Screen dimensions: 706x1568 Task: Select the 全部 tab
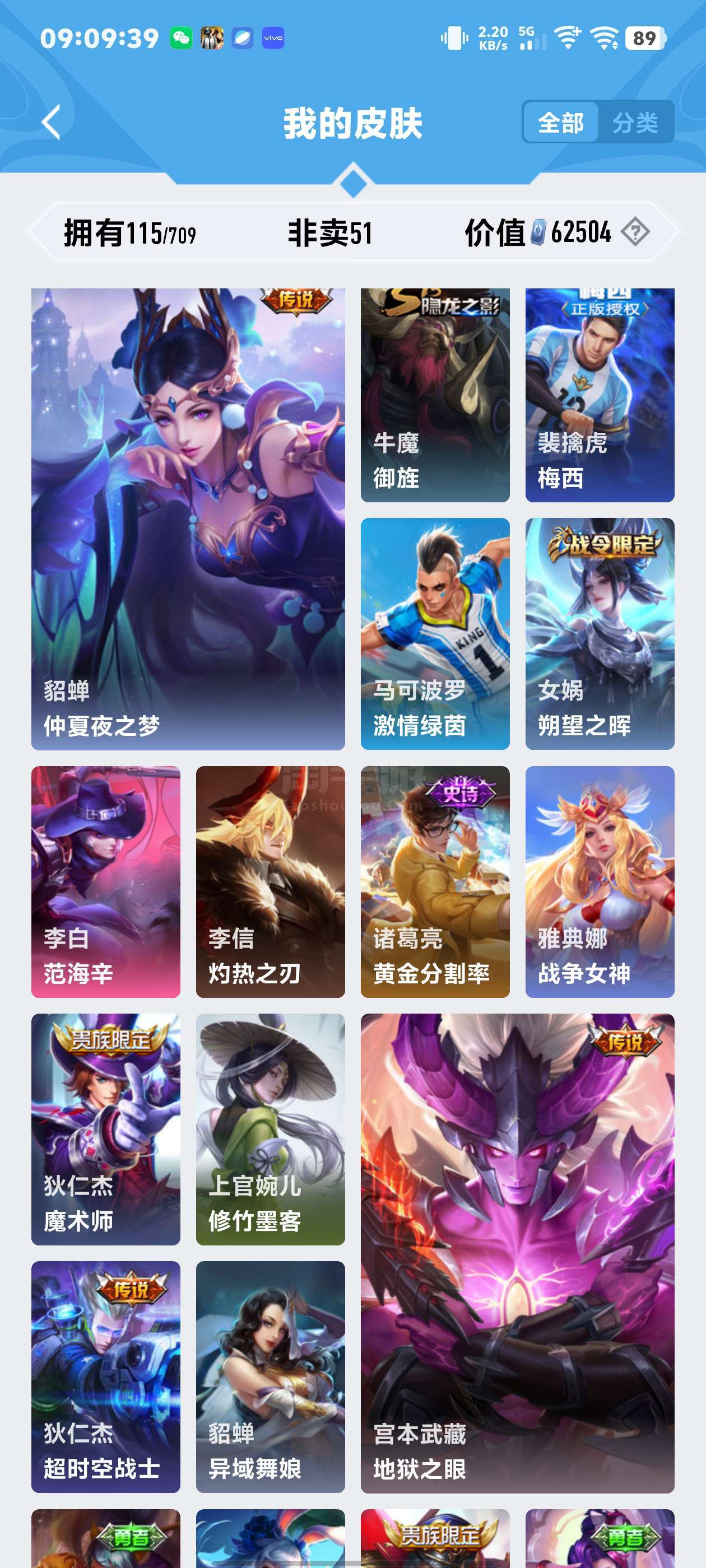[x=560, y=122]
